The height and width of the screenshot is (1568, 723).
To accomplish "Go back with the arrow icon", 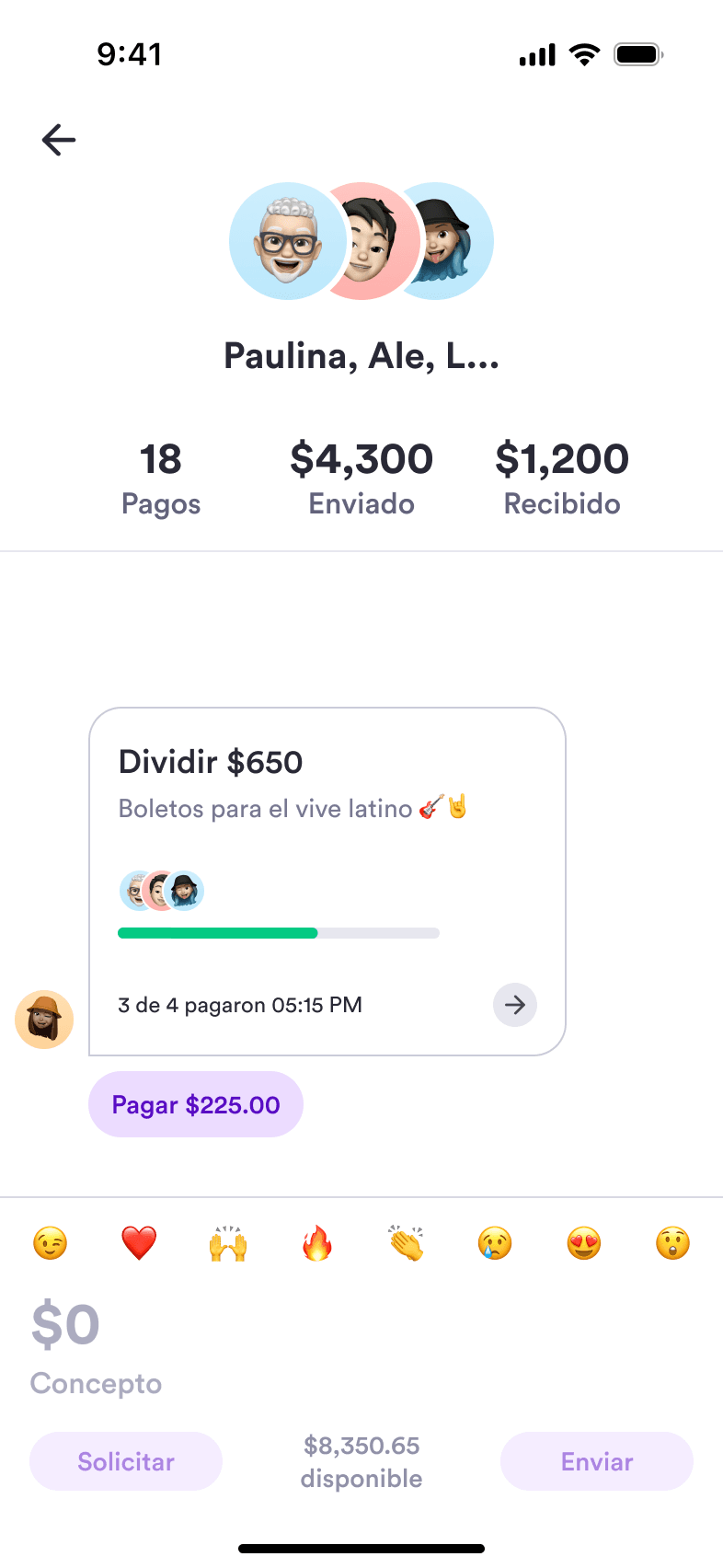I will (59, 140).
